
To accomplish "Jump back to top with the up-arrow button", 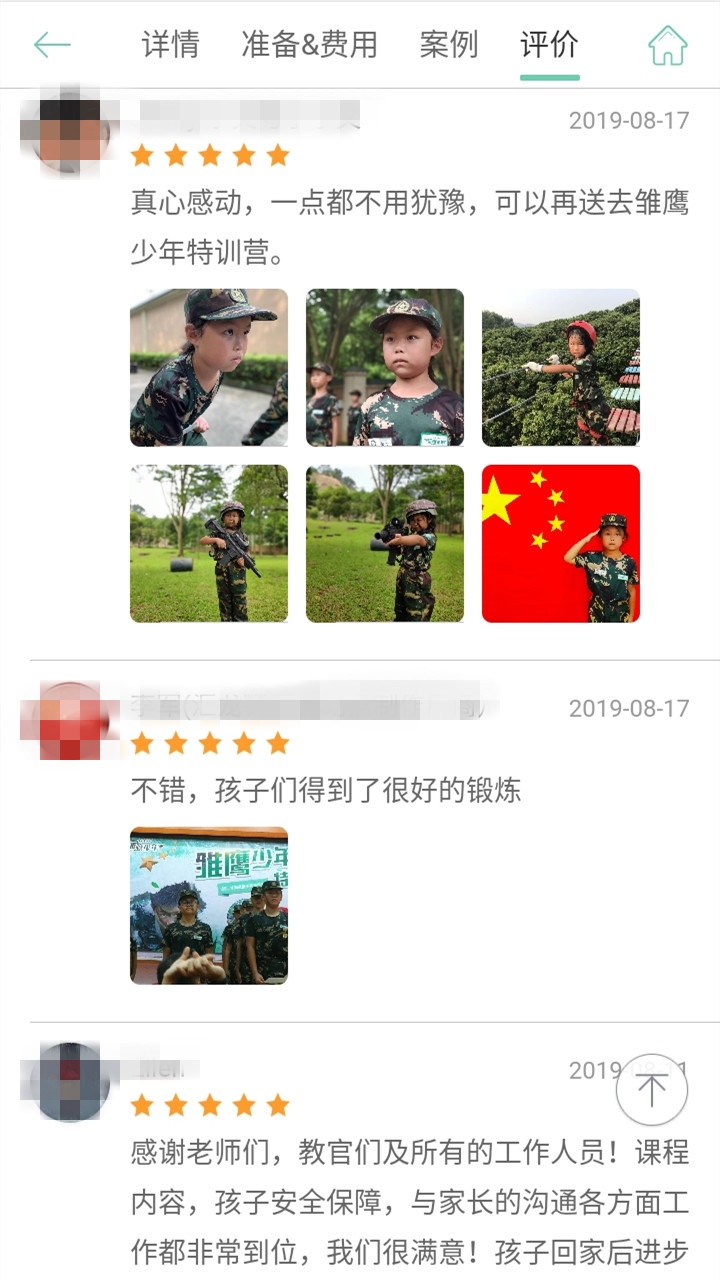I will [652, 1090].
